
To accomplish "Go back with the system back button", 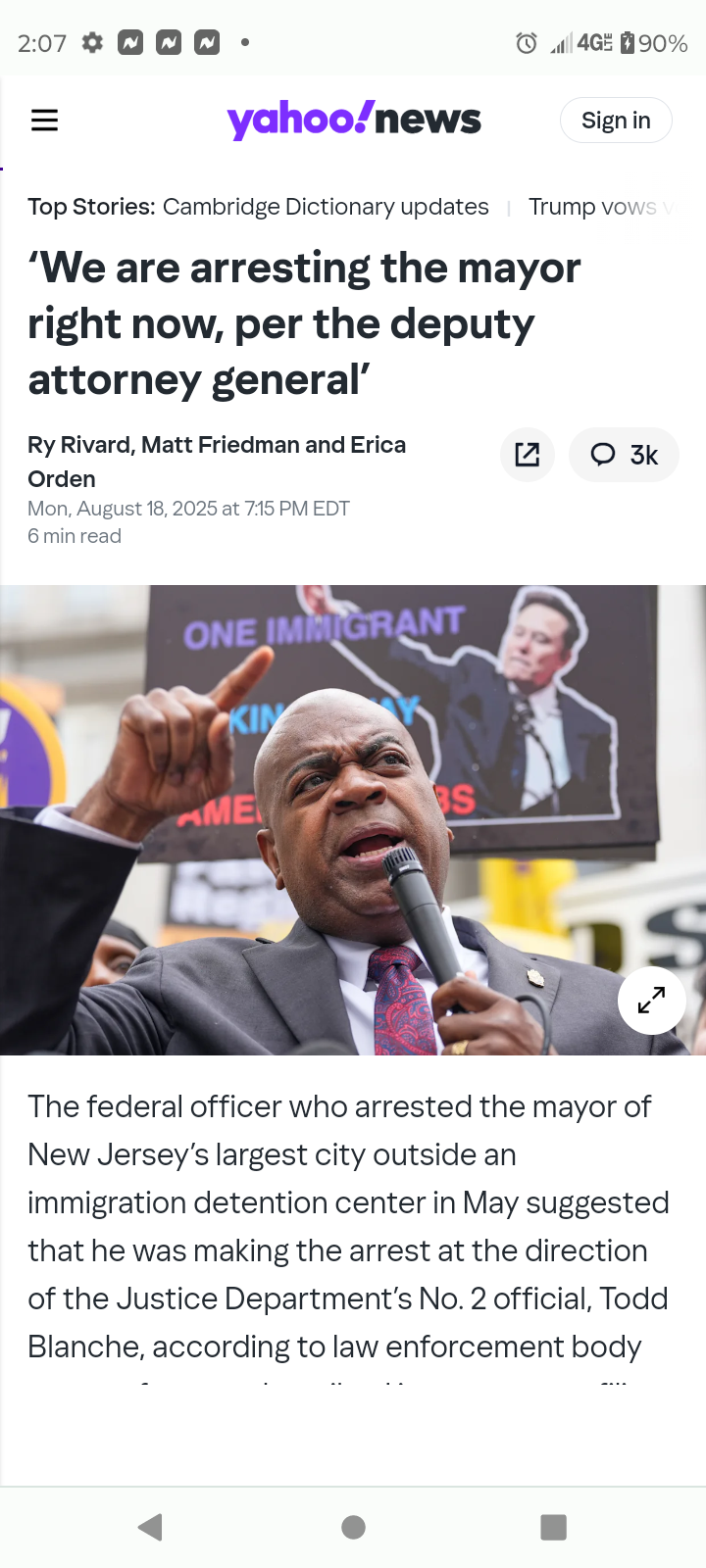I will pos(150,1527).
